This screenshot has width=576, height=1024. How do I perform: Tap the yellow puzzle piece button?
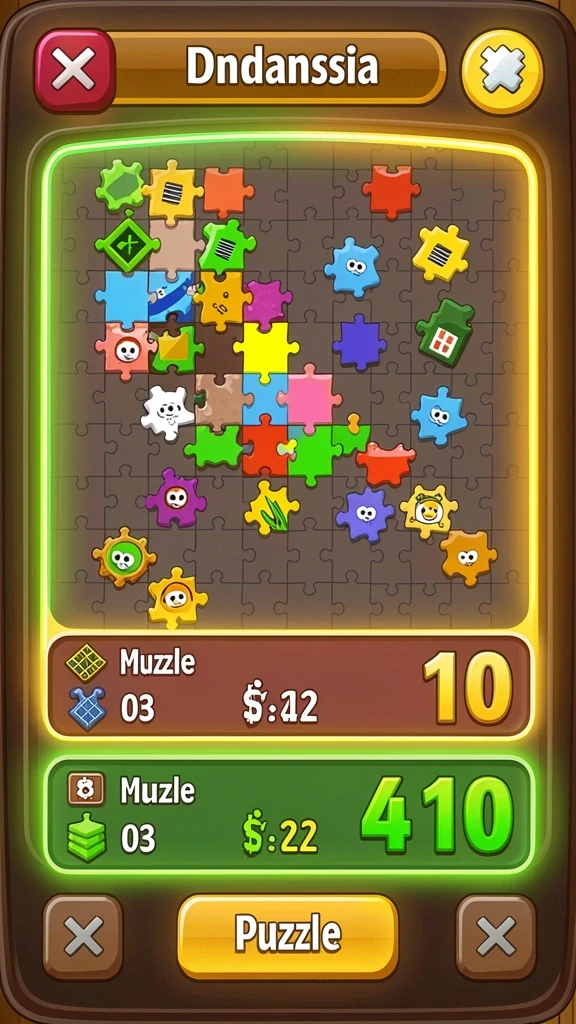click(x=502, y=72)
